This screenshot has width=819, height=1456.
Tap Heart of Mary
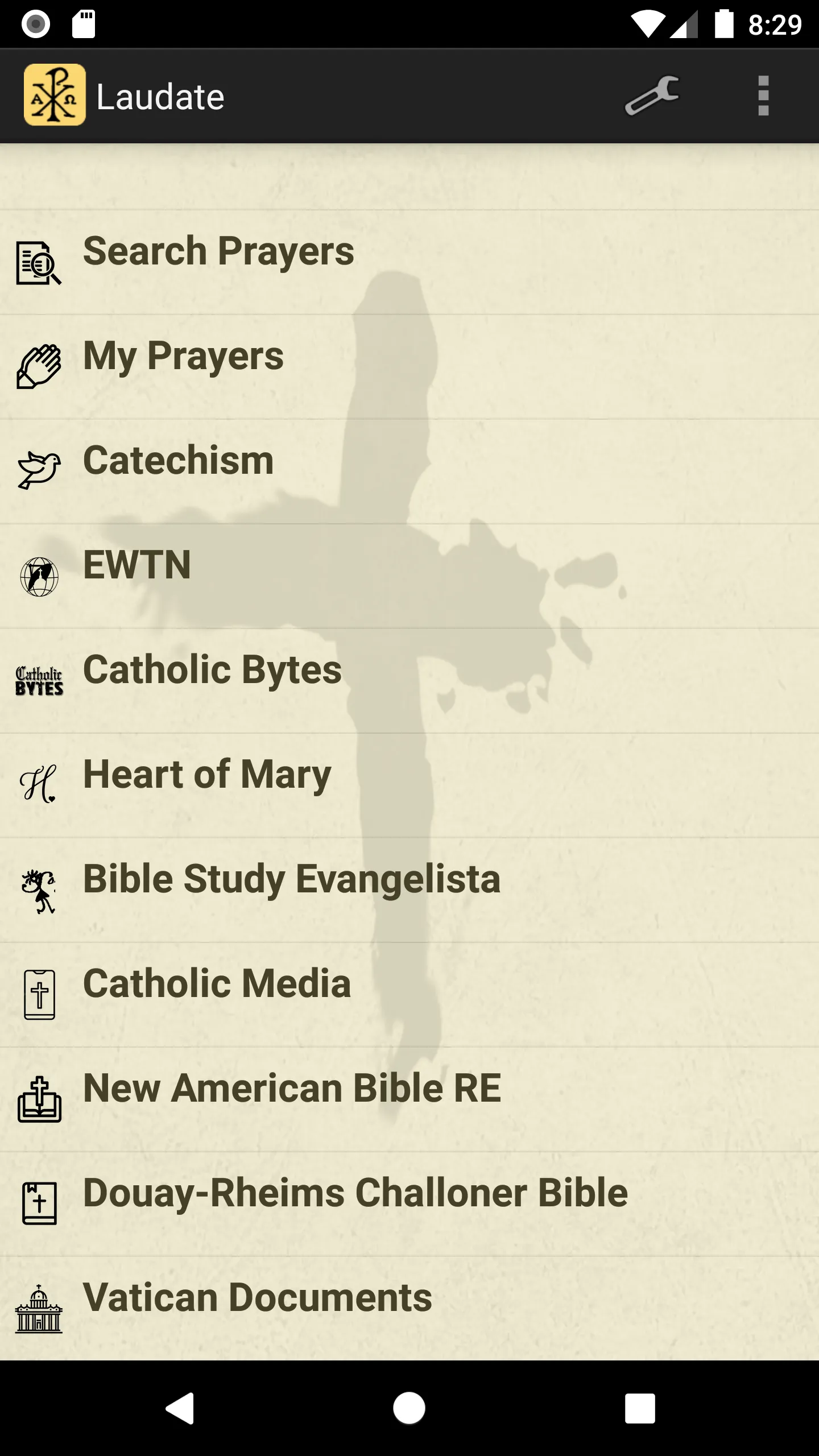click(x=409, y=785)
